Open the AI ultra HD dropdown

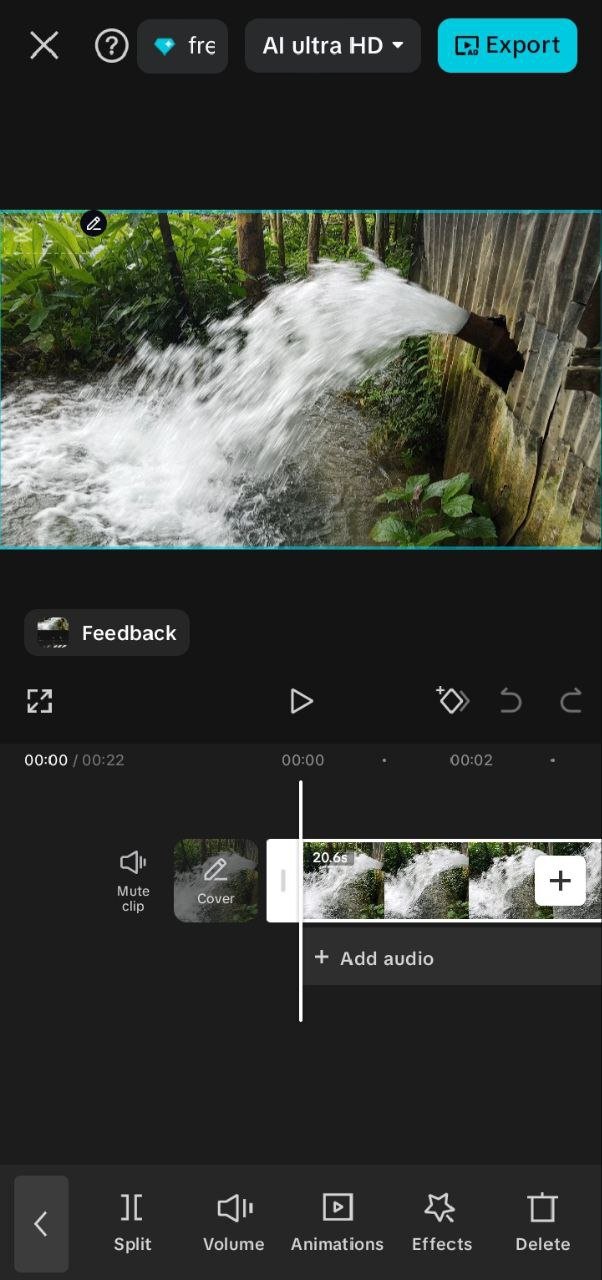point(332,45)
